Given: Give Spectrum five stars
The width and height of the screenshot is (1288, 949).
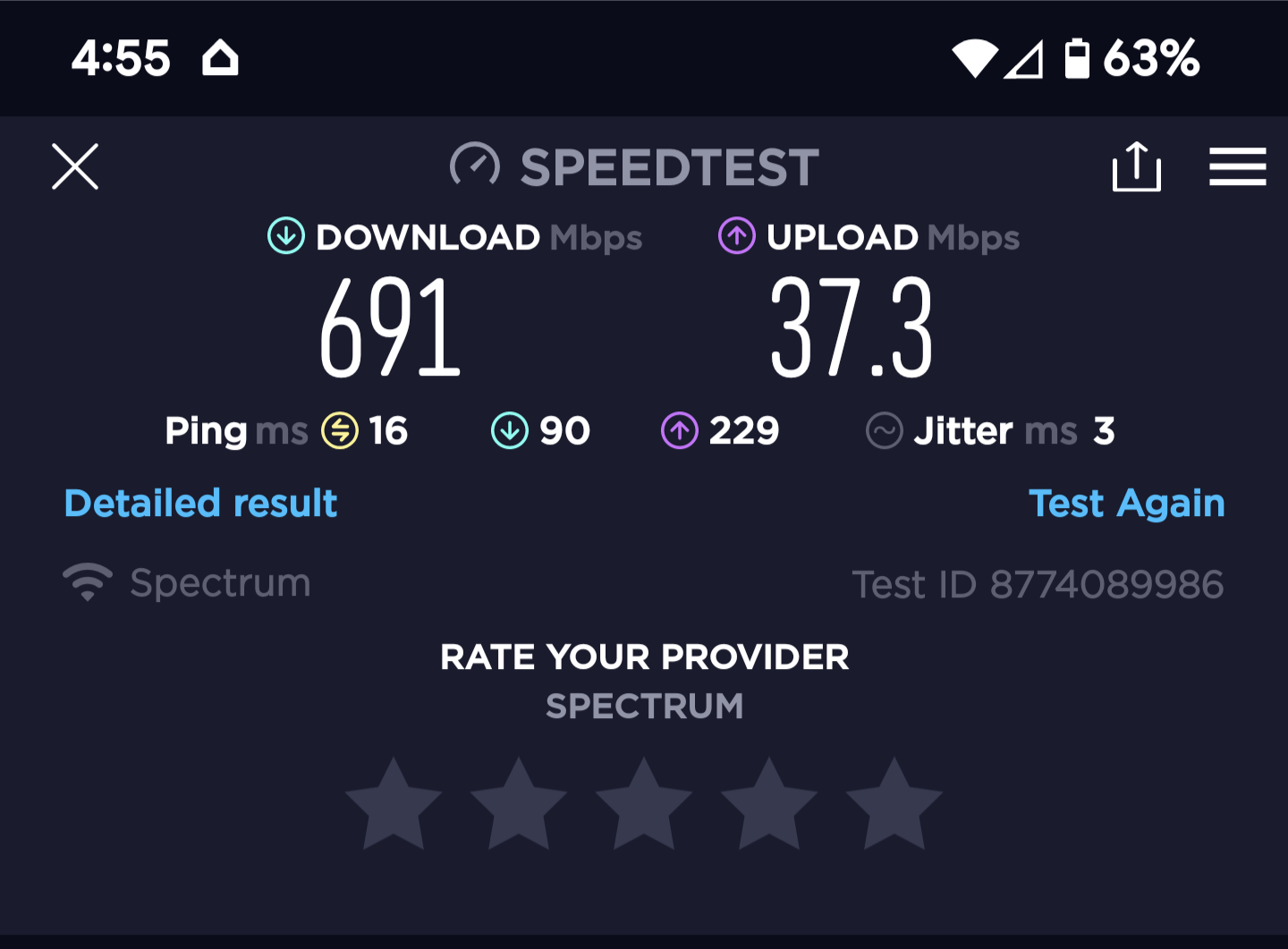Looking at the screenshot, I should click(894, 805).
